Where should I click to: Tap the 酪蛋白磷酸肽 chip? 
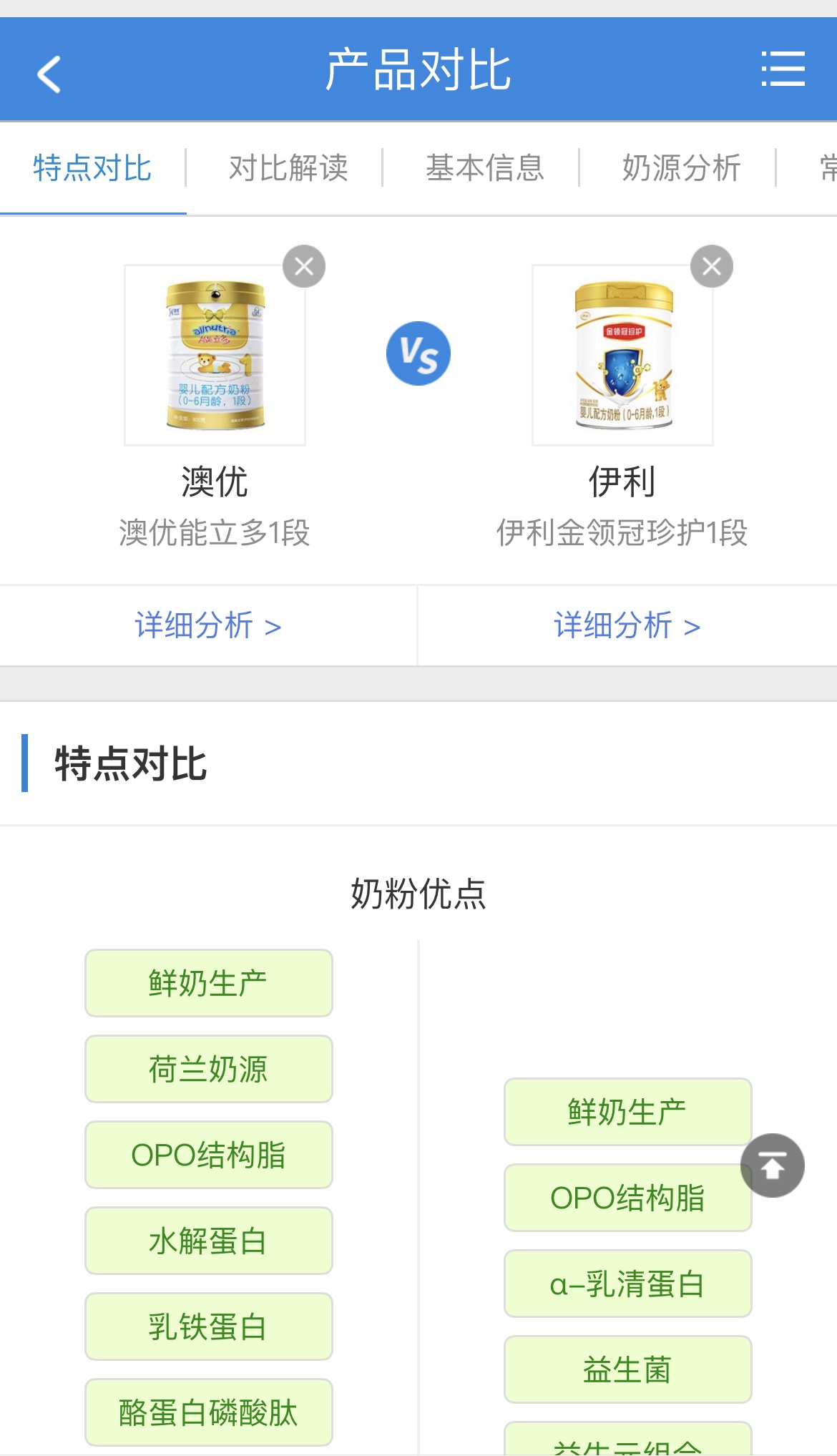pos(208,1412)
